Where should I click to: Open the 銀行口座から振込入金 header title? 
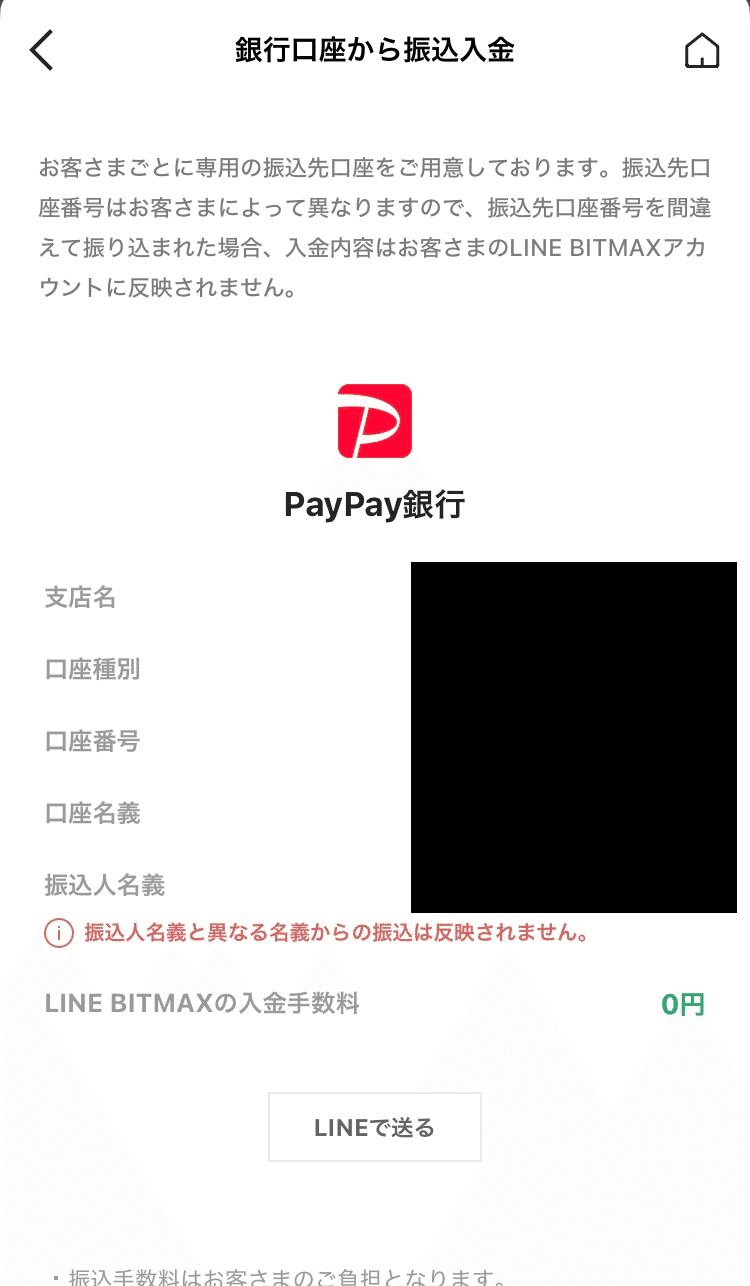375,49
